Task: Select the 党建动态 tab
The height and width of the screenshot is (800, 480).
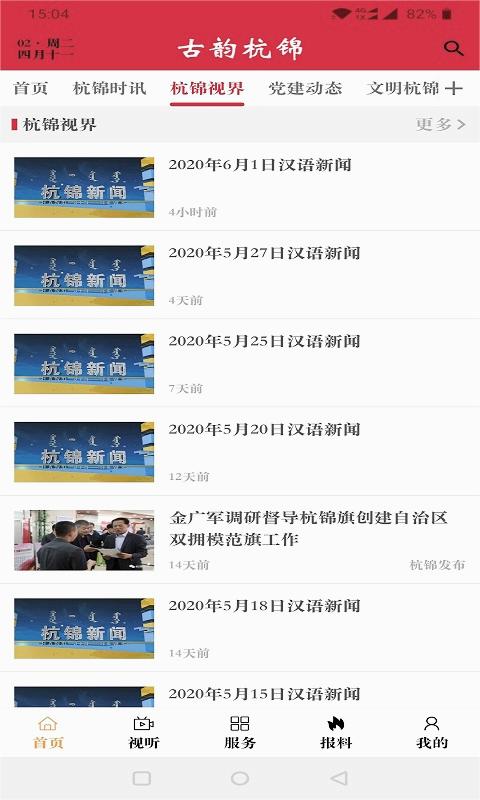Action: click(305, 88)
